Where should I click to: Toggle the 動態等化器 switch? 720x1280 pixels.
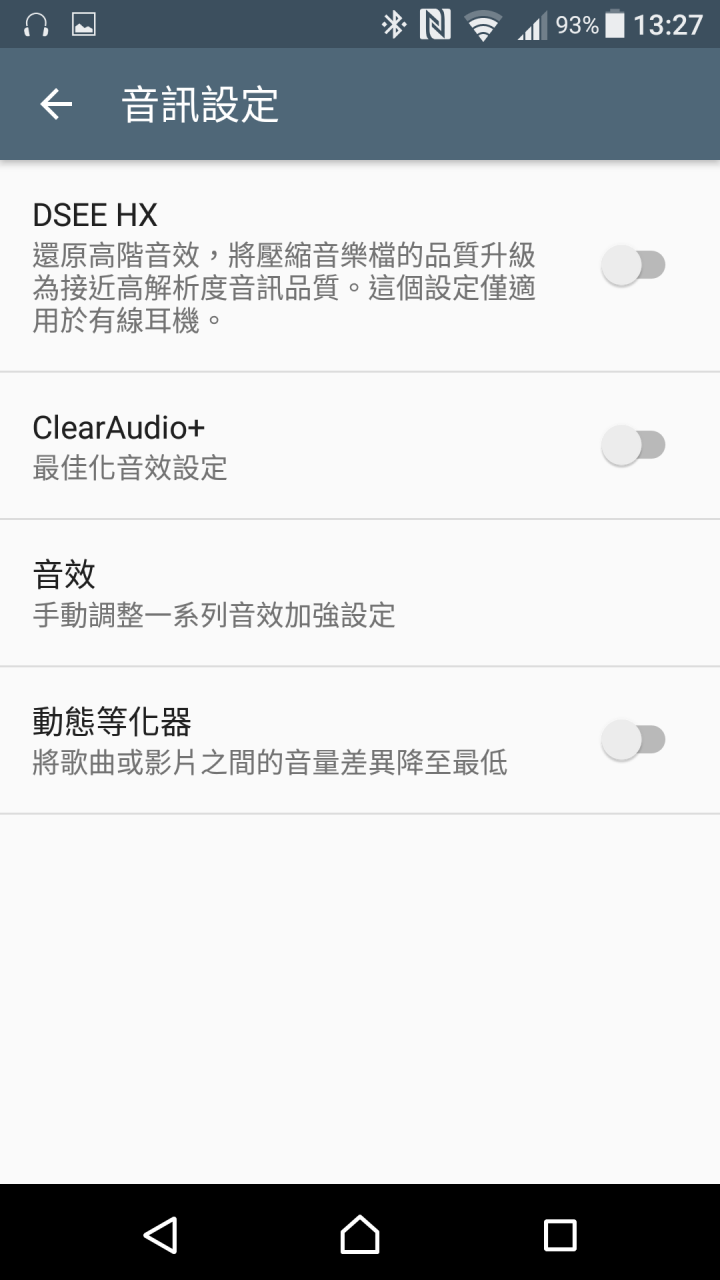click(x=634, y=740)
